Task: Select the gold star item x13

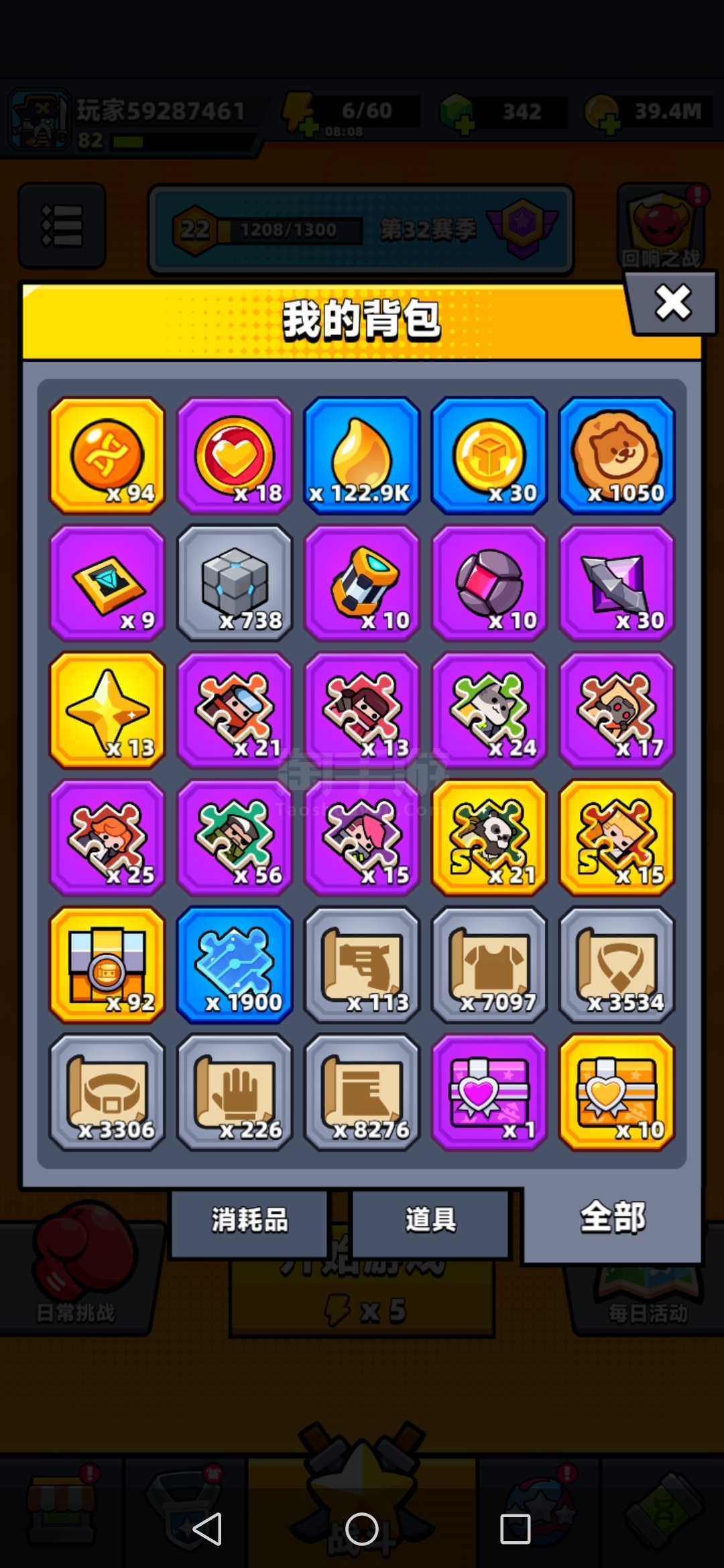Action: [107, 710]
